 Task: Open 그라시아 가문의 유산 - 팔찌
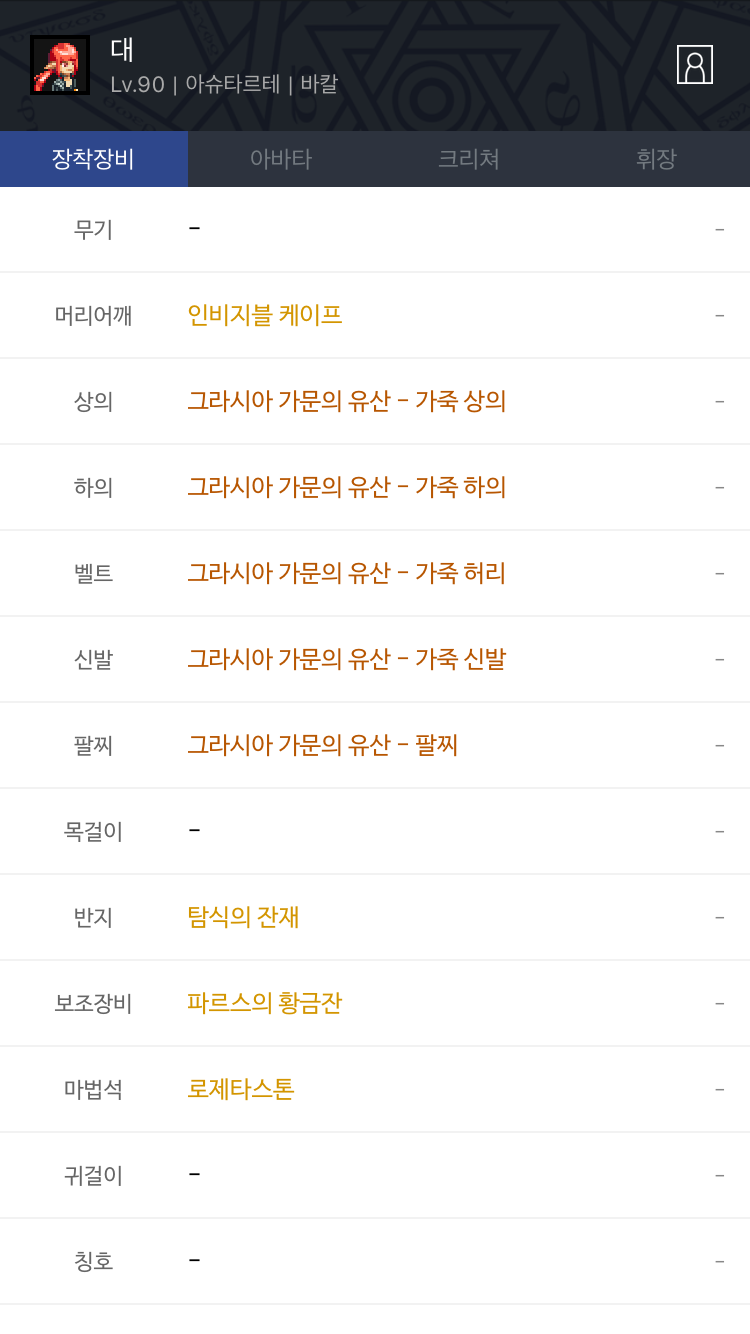point(323,745)
